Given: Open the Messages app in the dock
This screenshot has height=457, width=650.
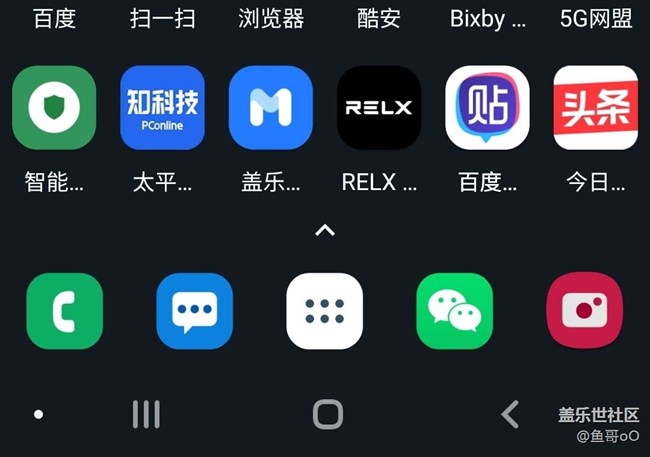Looking at the screenshot, I should coord(194,311).
